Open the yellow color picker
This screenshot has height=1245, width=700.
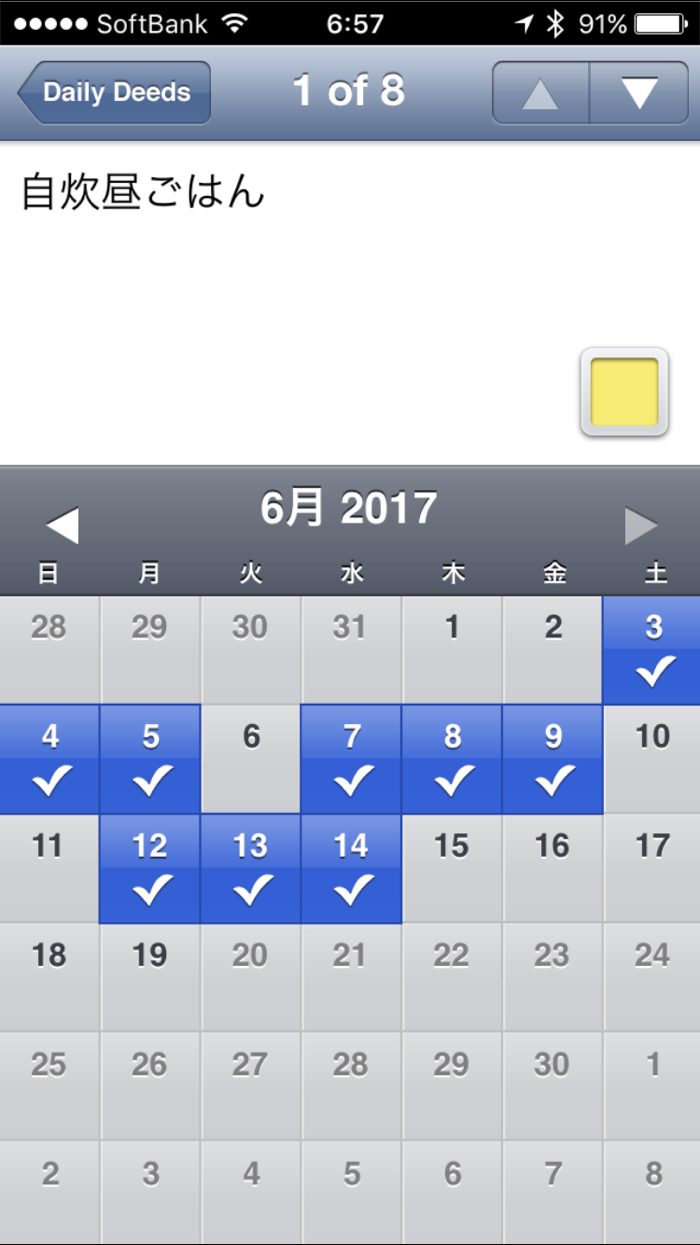tap(624, 392)
